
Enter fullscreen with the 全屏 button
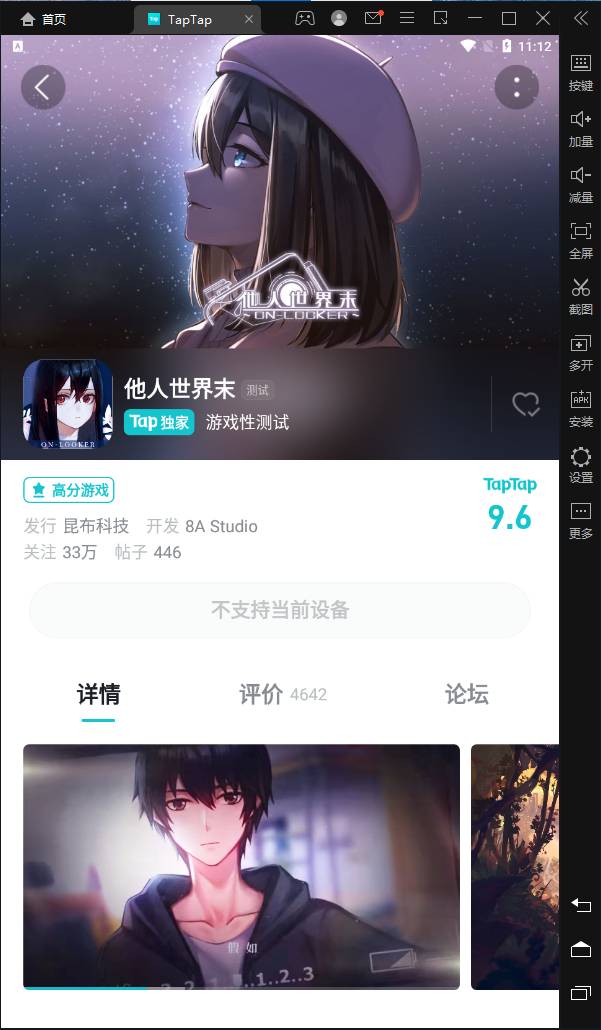point(581,239)
